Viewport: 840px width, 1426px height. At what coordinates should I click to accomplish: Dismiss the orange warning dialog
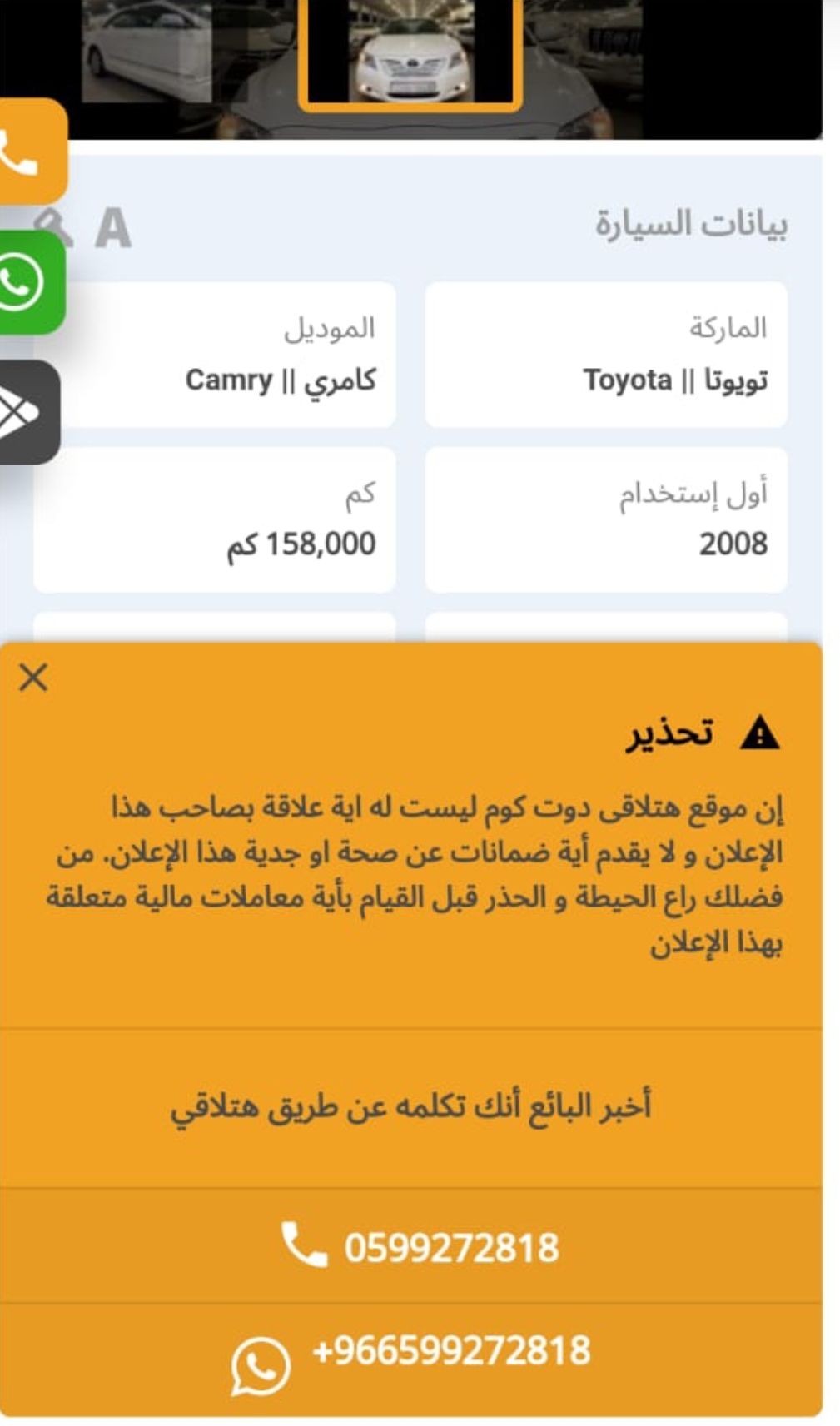(33, 678)
